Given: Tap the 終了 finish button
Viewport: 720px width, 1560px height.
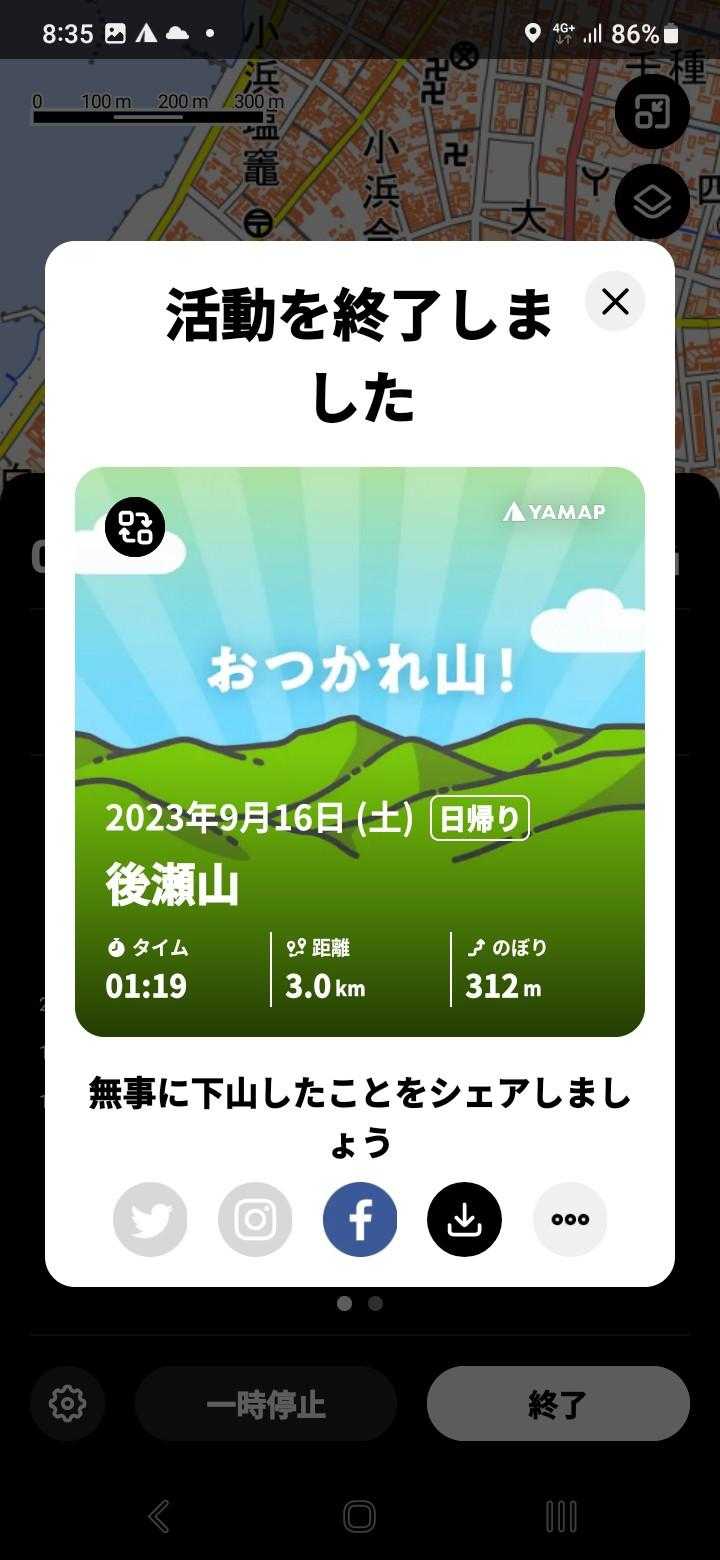Looking at the screenshot, I should (558, 1403).
